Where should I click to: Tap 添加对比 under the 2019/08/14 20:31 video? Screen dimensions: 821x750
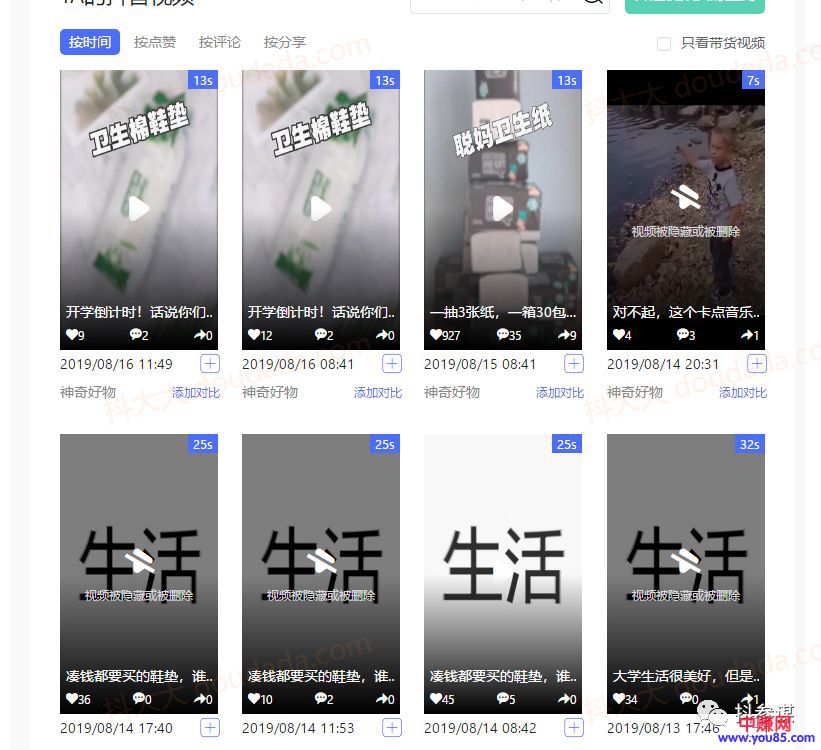tap(743, 393)
